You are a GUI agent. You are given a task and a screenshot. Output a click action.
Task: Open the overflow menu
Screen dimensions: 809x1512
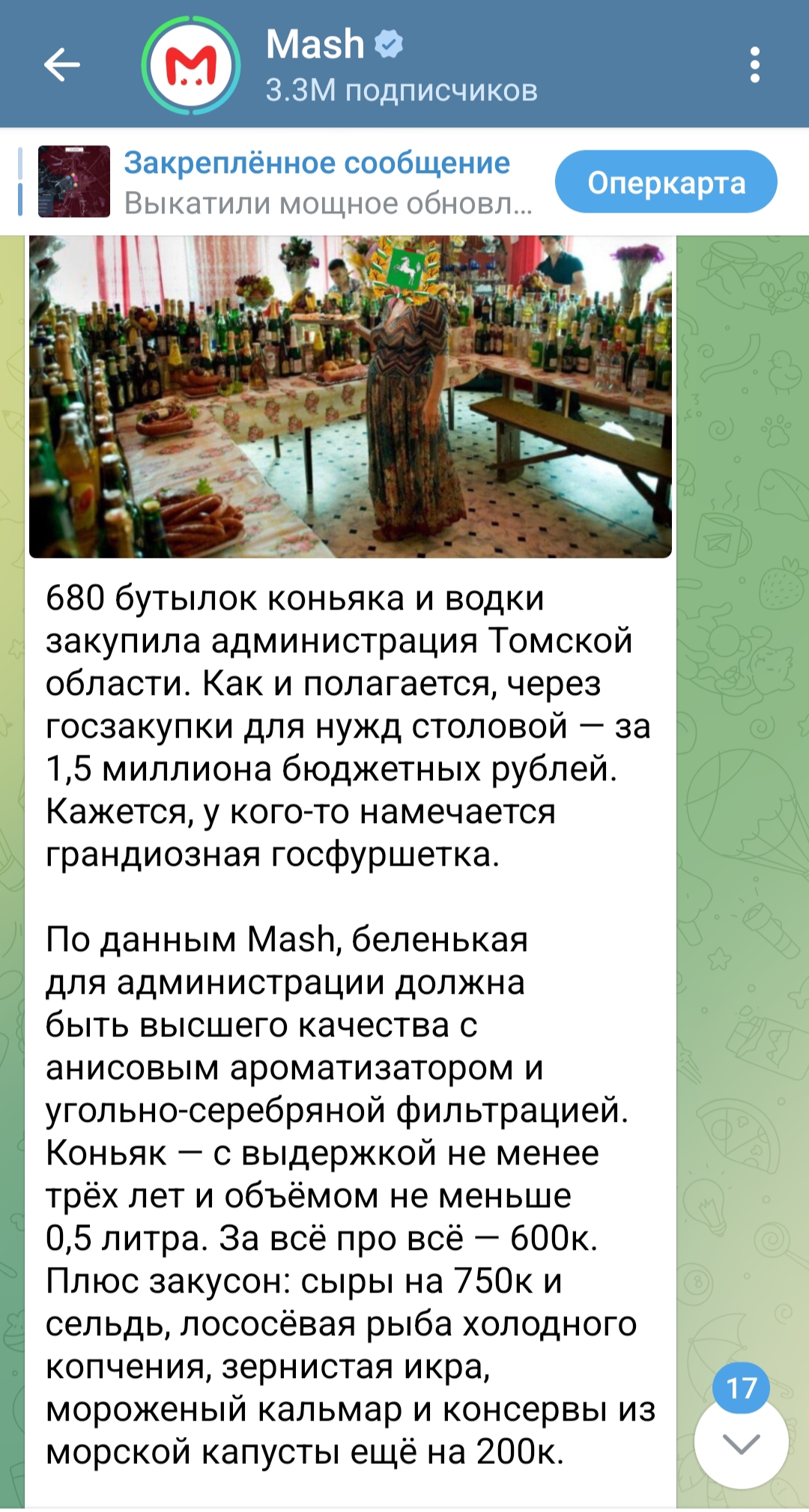pos(754,65)
